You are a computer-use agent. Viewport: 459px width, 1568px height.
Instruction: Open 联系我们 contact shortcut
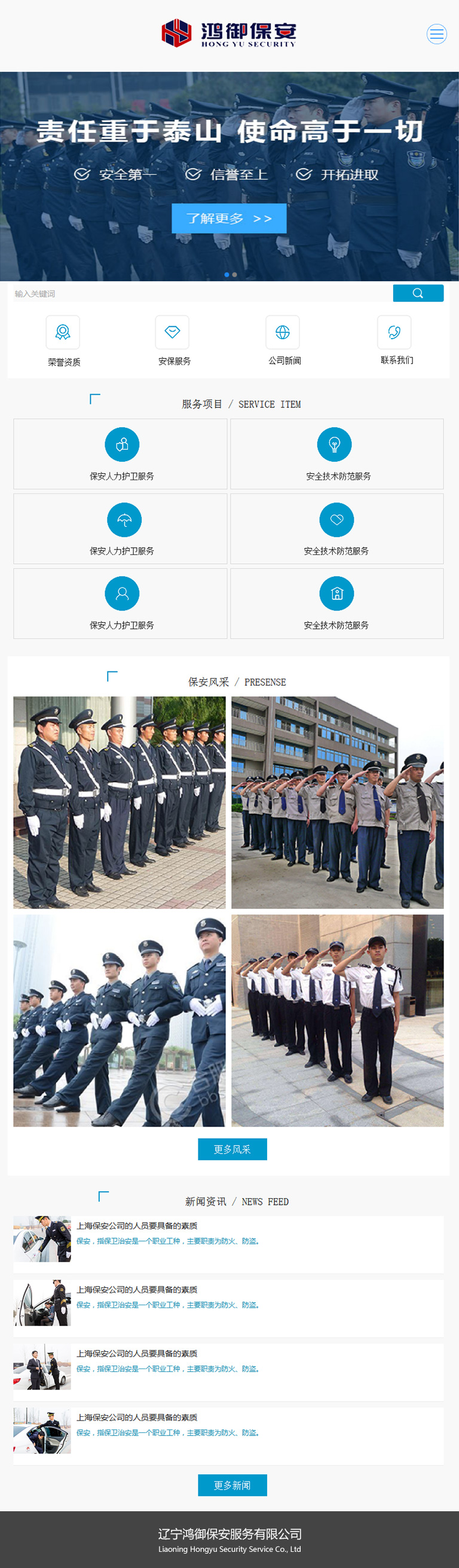[394, 340]
